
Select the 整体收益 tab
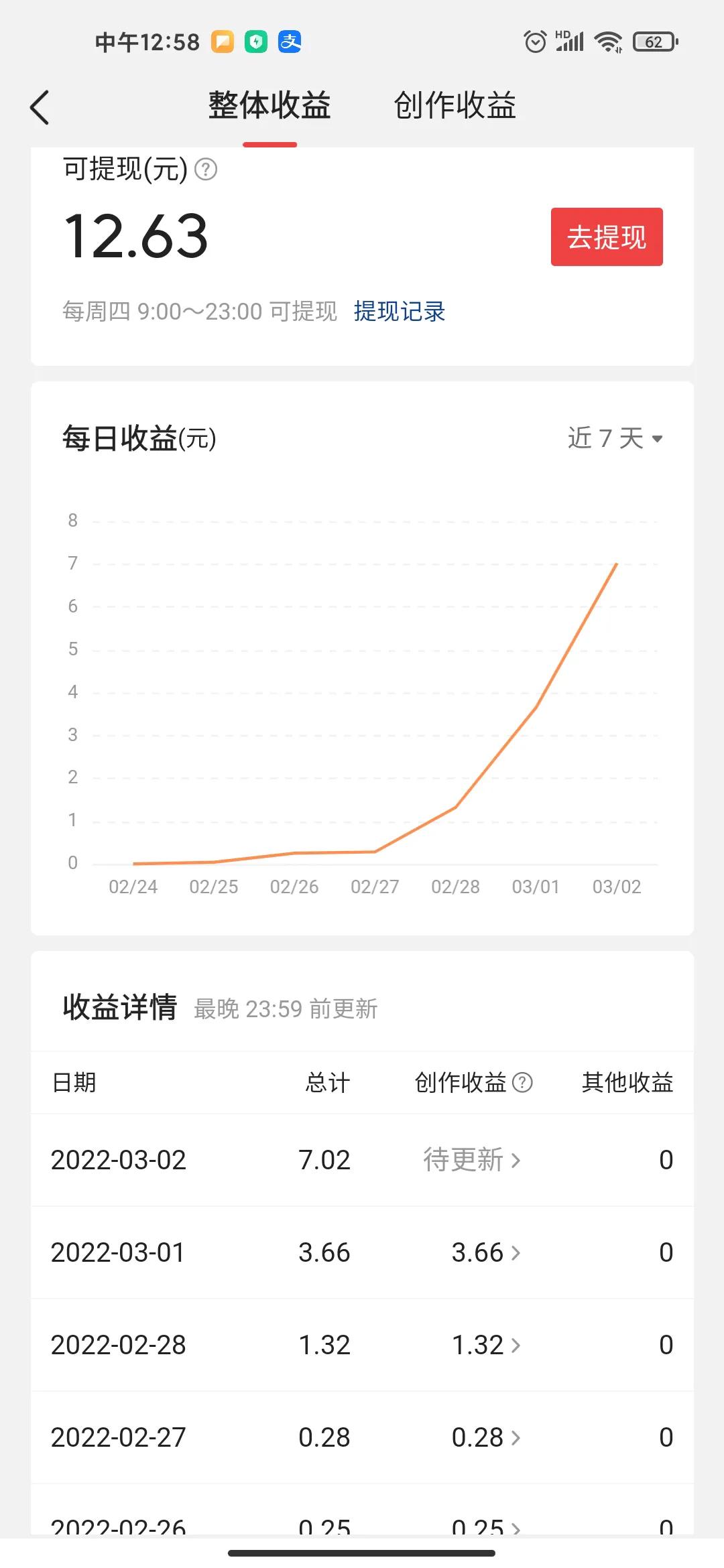tap(269, 106)
